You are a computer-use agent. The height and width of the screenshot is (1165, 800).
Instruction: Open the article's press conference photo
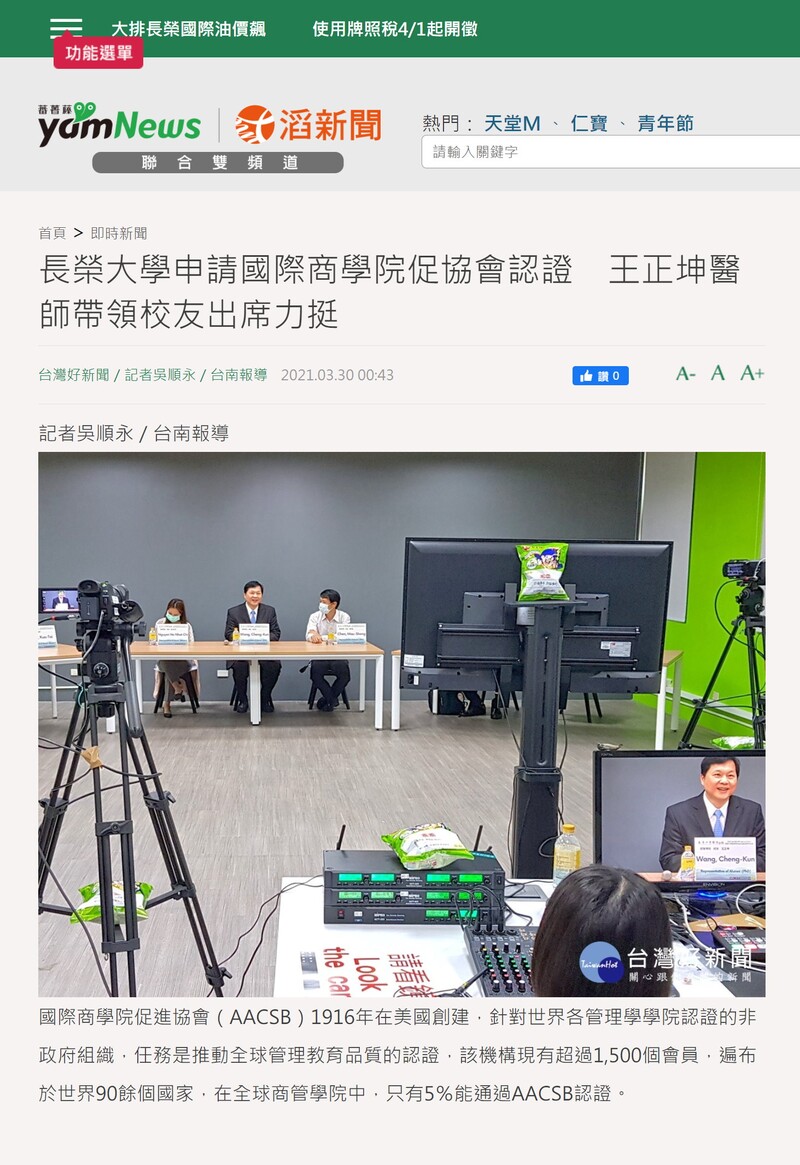tap(401, 723)
